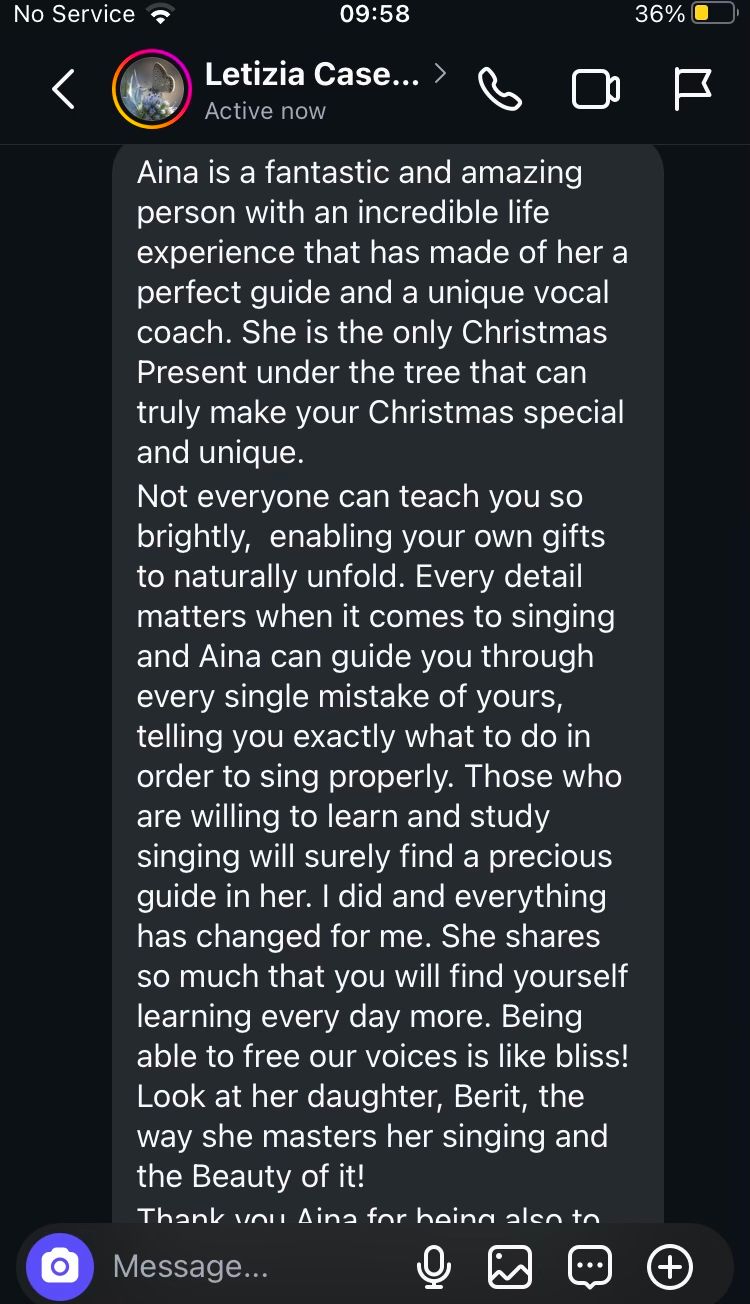
Task: Start an audio call with Letizia
Action: tap(500, 90)
